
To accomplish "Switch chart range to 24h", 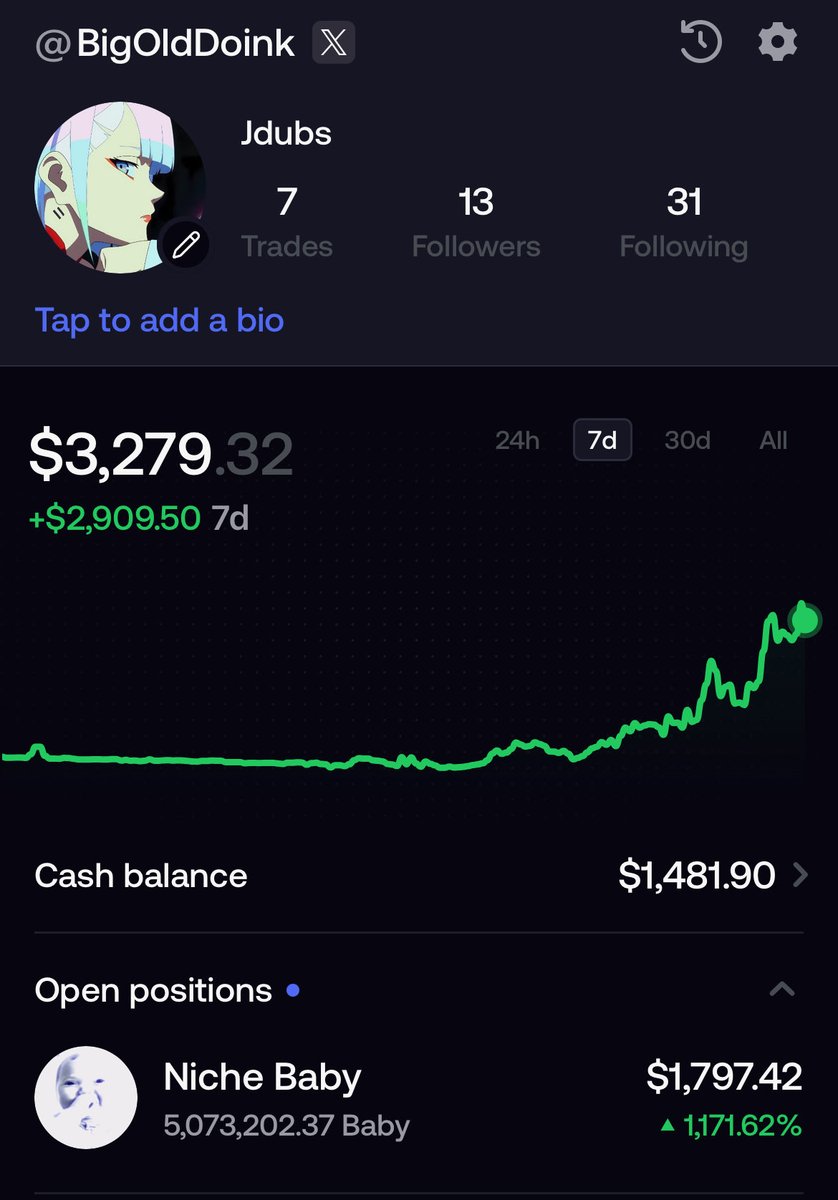I will 518,440.
